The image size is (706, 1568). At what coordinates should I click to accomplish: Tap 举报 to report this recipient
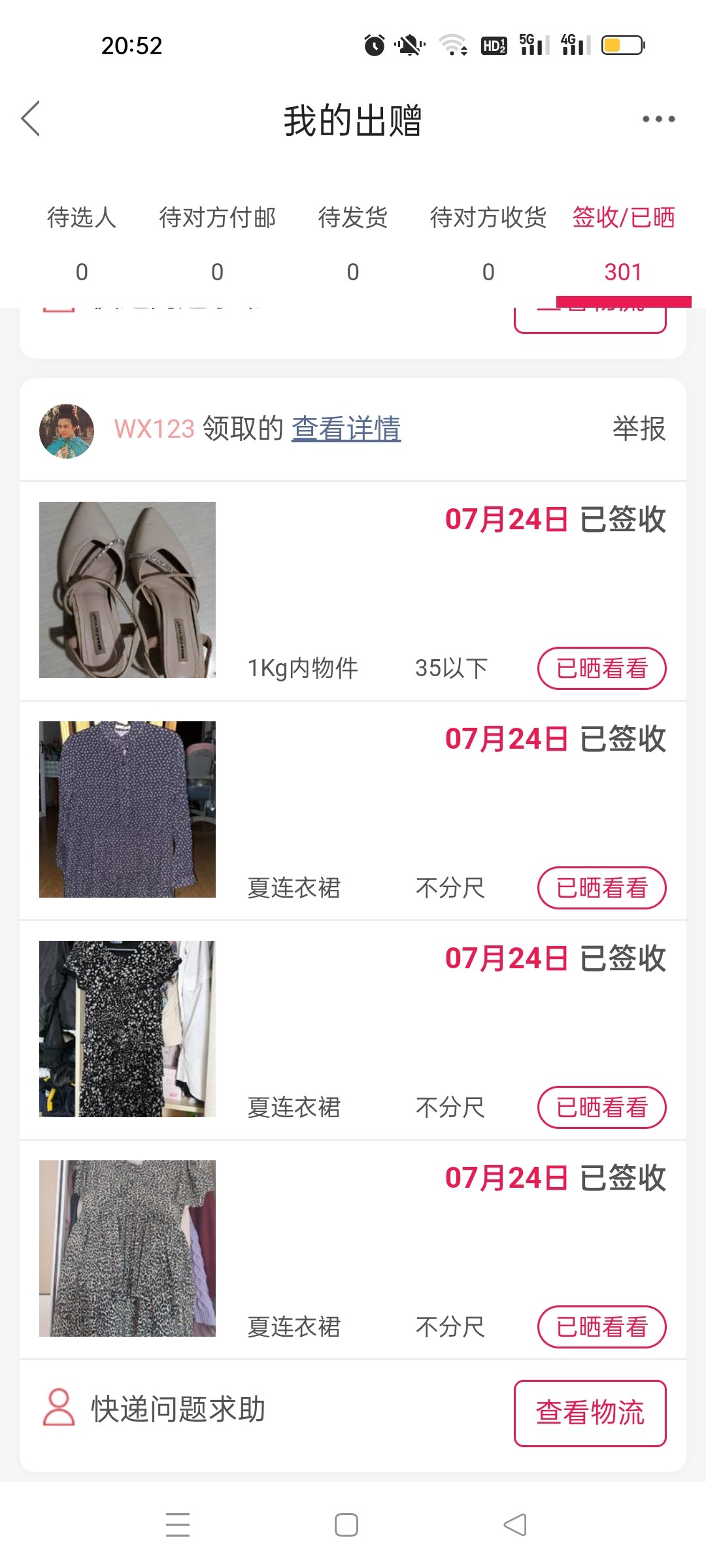pyautogui.click(x=639, y=429)
